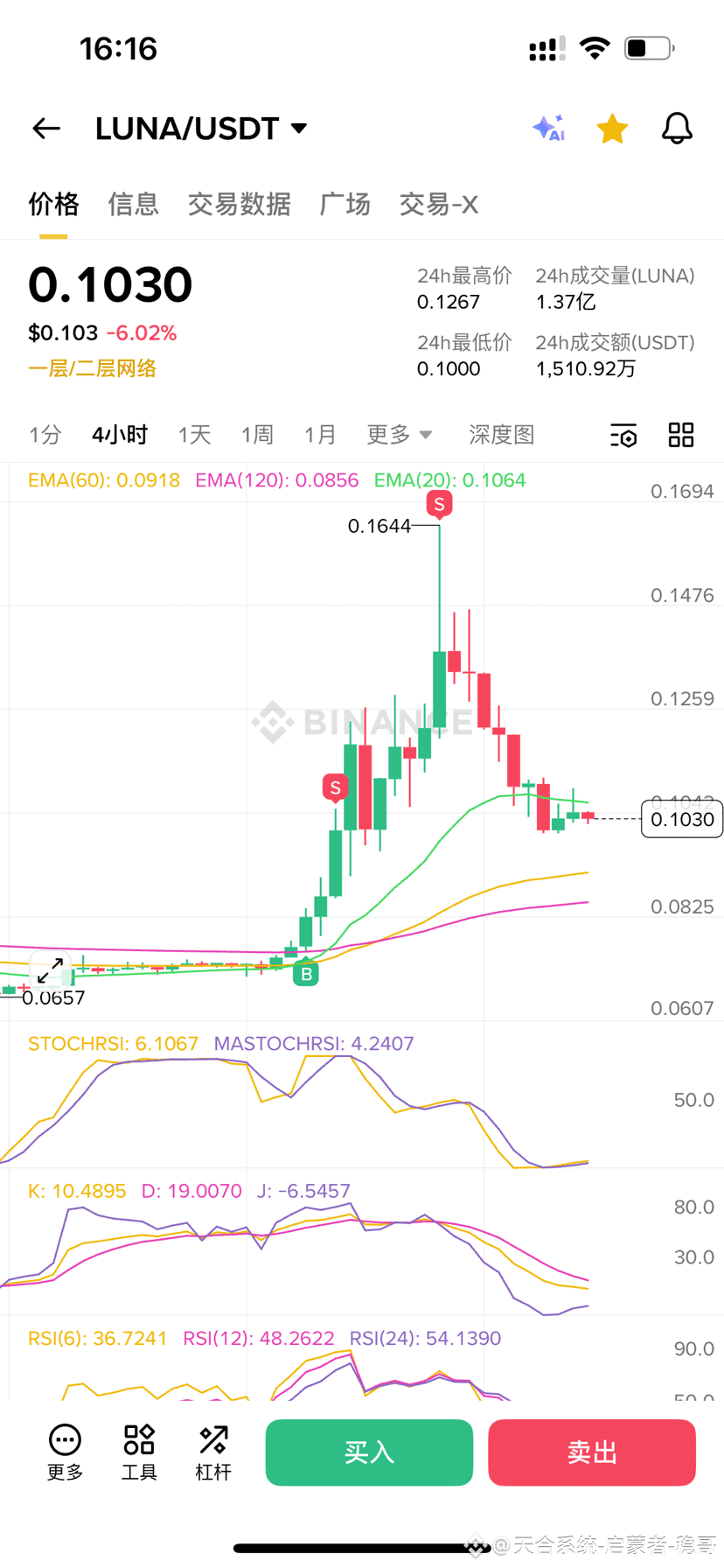
Task: Open the 广场 tab
Action: pyautogui.click(x=345, y=204)
